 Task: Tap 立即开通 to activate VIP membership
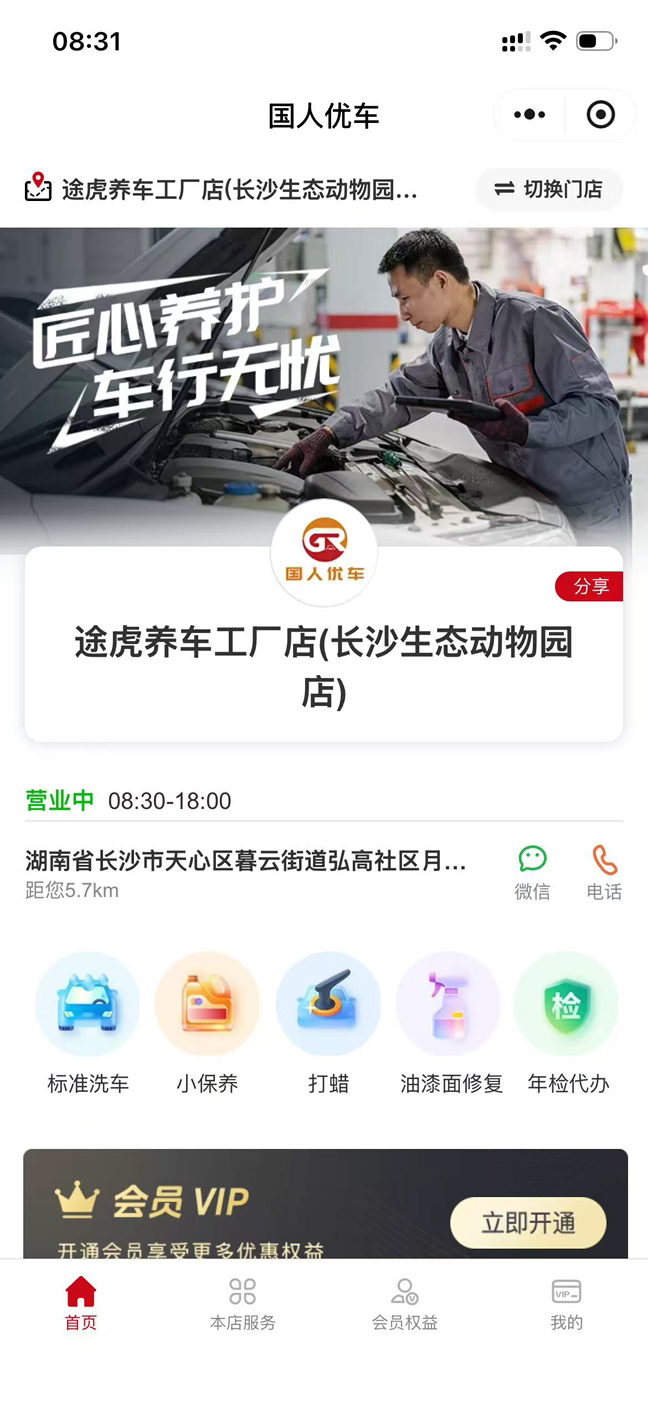(528, 1223)
